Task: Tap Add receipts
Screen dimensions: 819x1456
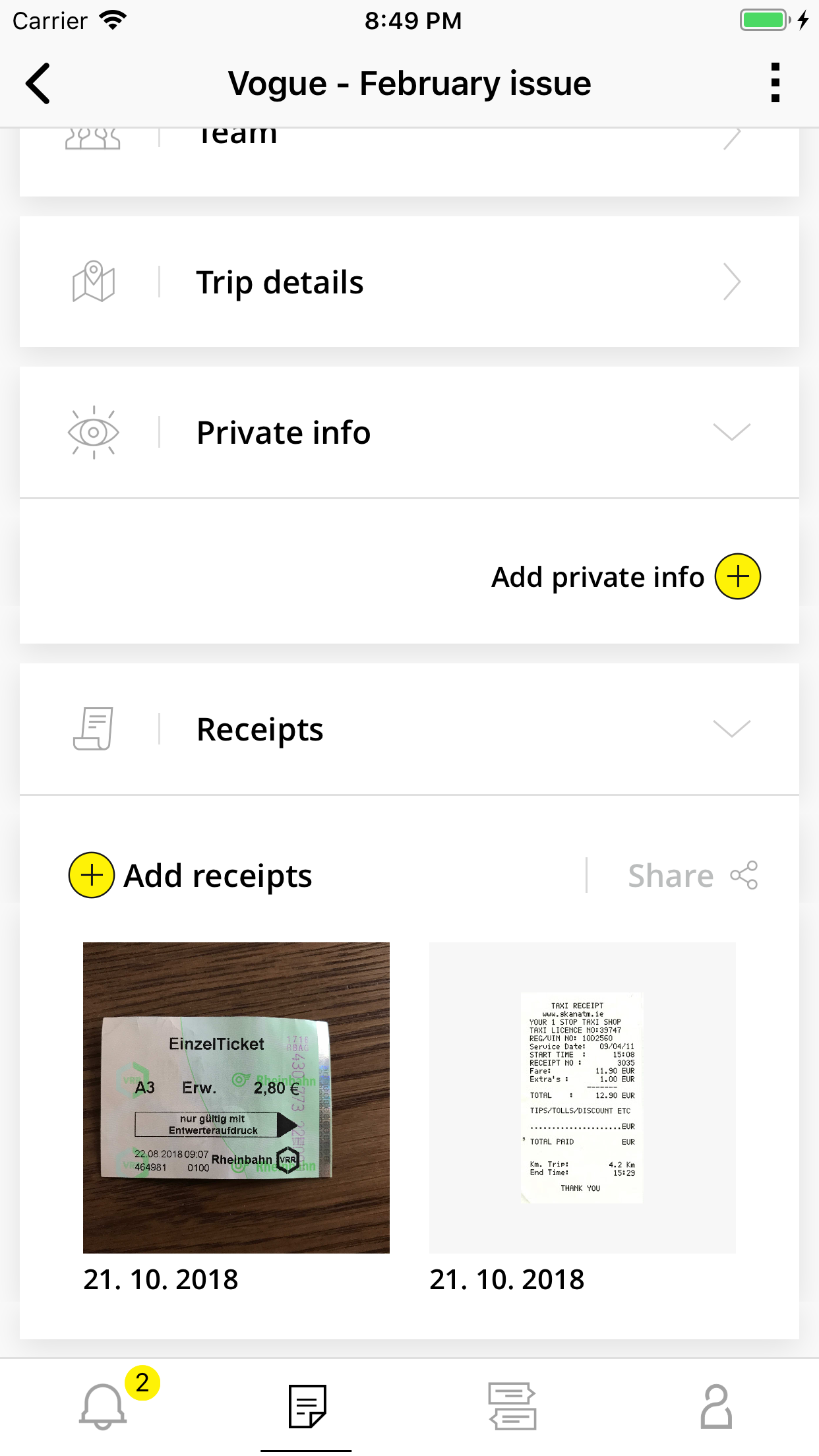Action: click(x=218, y=875)
